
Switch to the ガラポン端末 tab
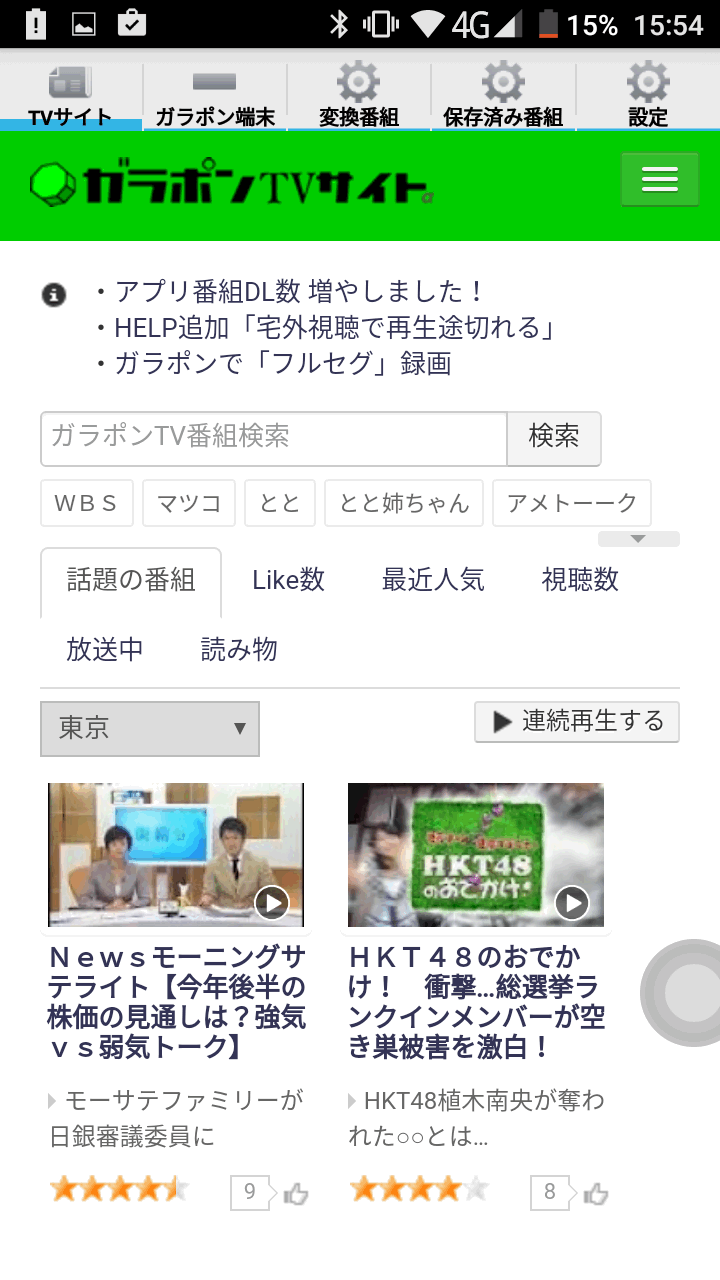(215, 96)
